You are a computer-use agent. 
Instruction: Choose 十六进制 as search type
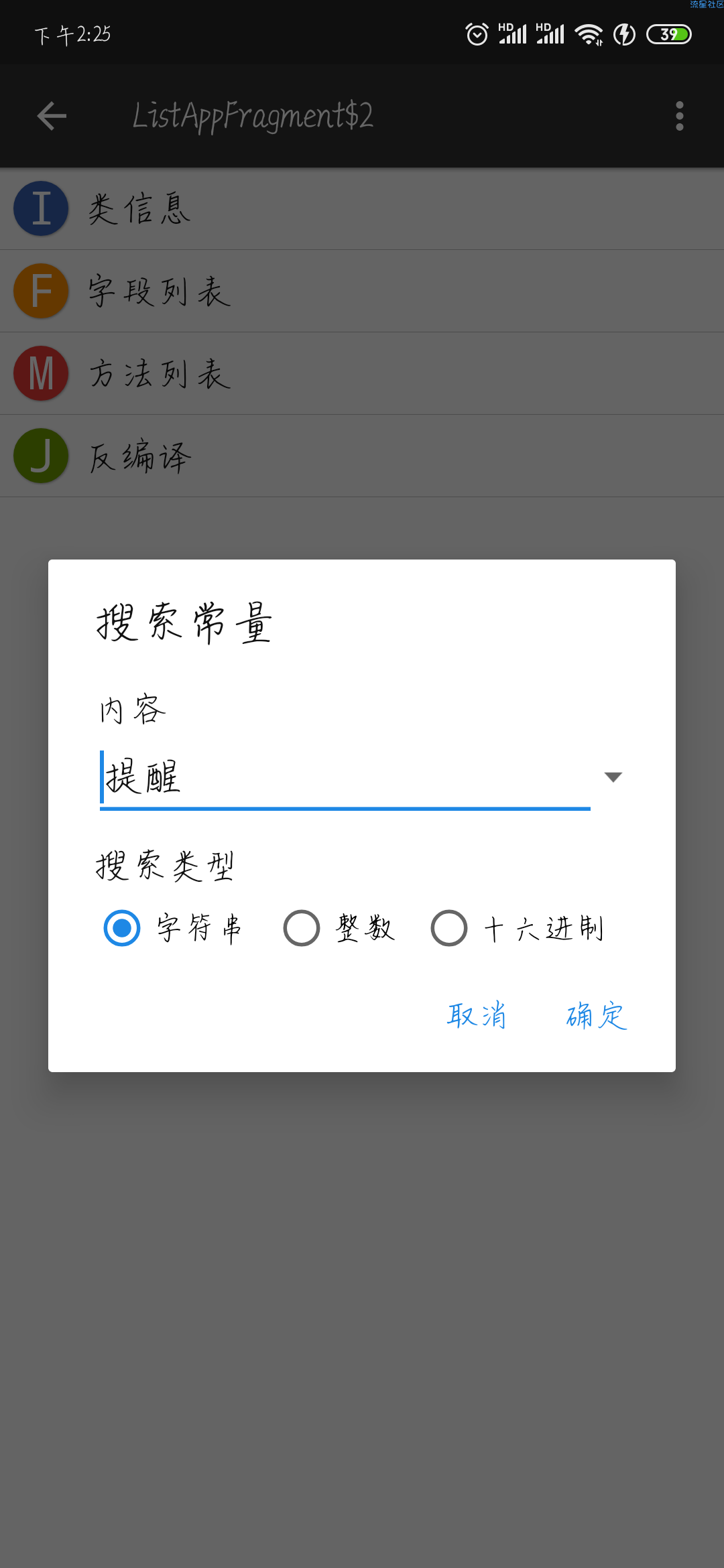449,928
